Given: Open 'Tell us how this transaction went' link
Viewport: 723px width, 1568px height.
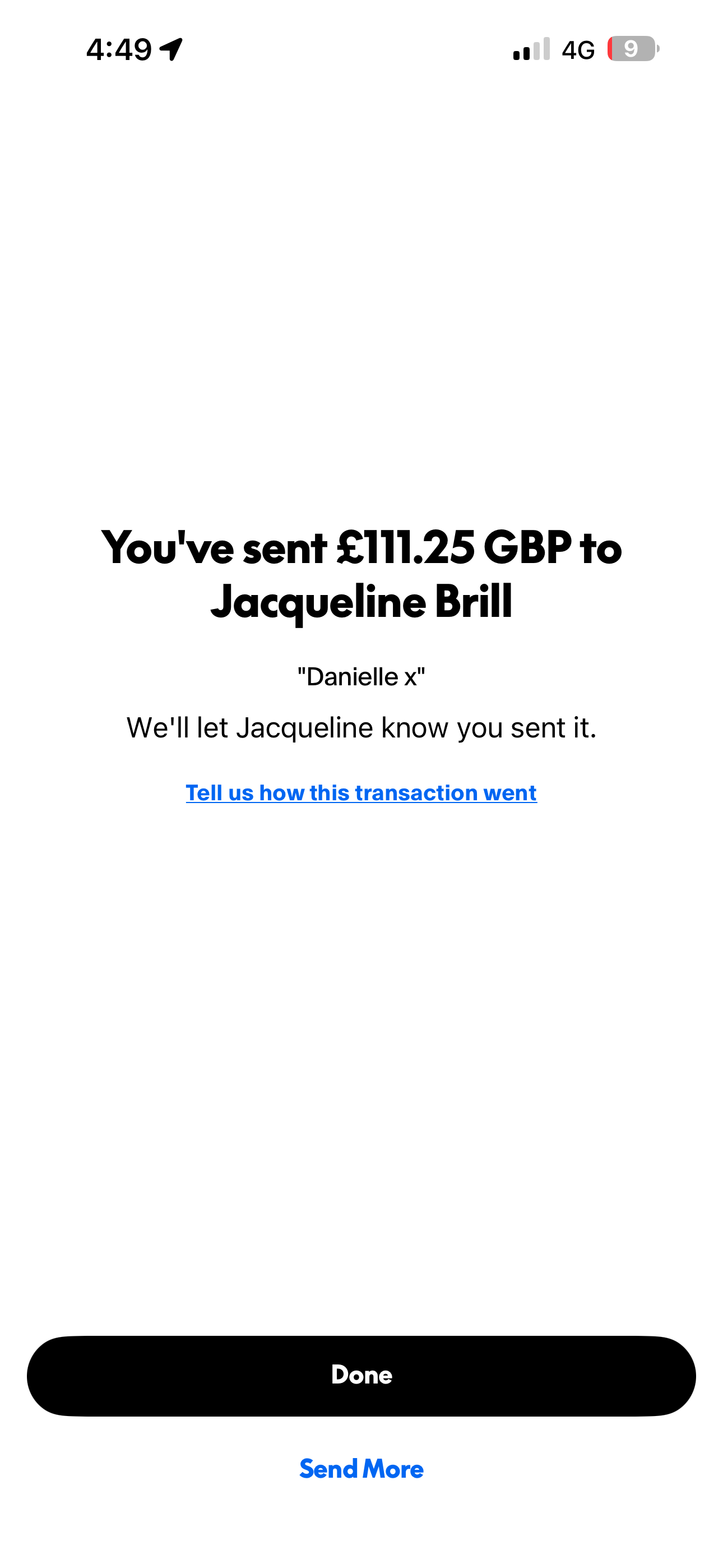Looking at the screenshot, I should pyautogui.click(x=361, y=792).
